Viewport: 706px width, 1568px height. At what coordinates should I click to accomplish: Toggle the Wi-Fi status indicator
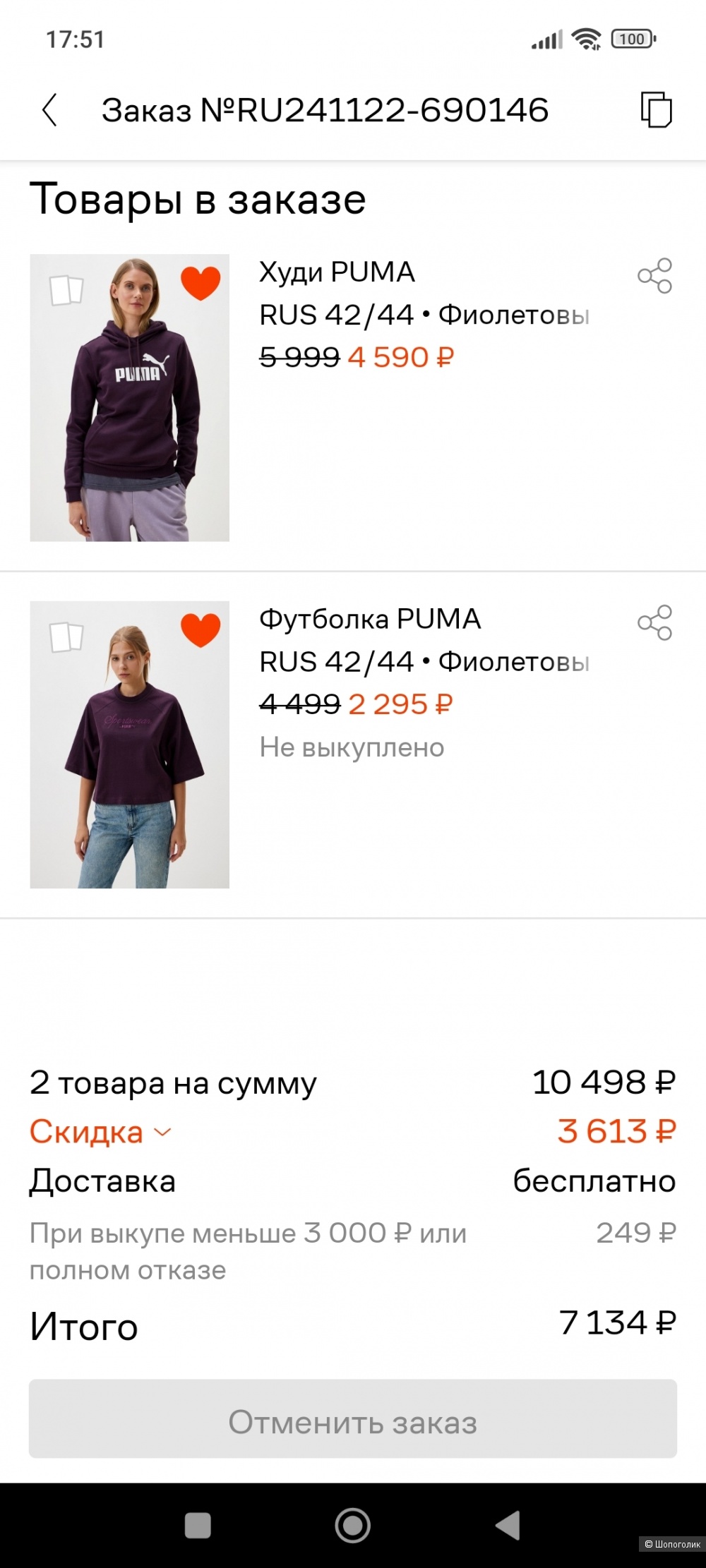point(587,39)
